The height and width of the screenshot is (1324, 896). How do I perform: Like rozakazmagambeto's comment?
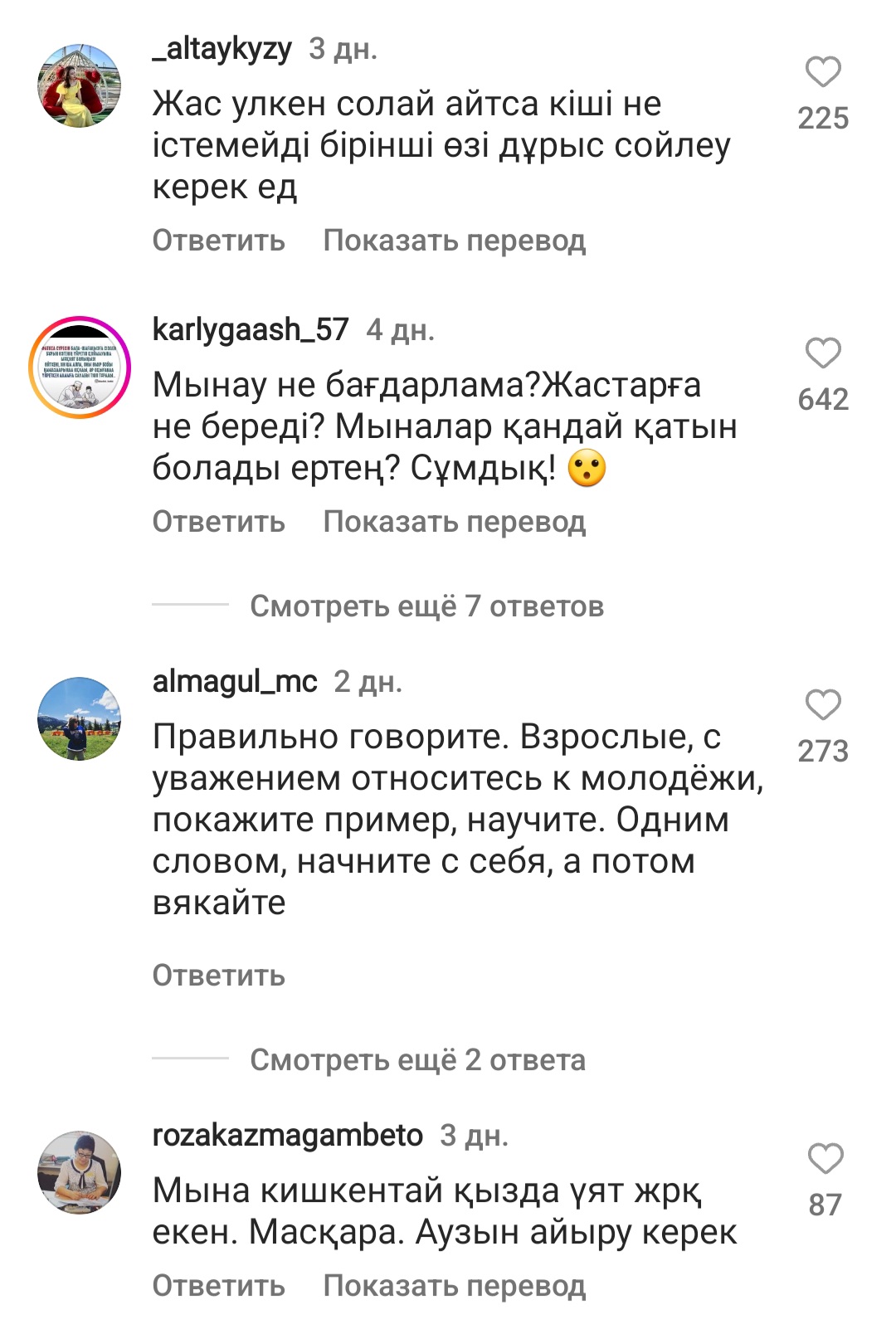tap(825, 1159)
